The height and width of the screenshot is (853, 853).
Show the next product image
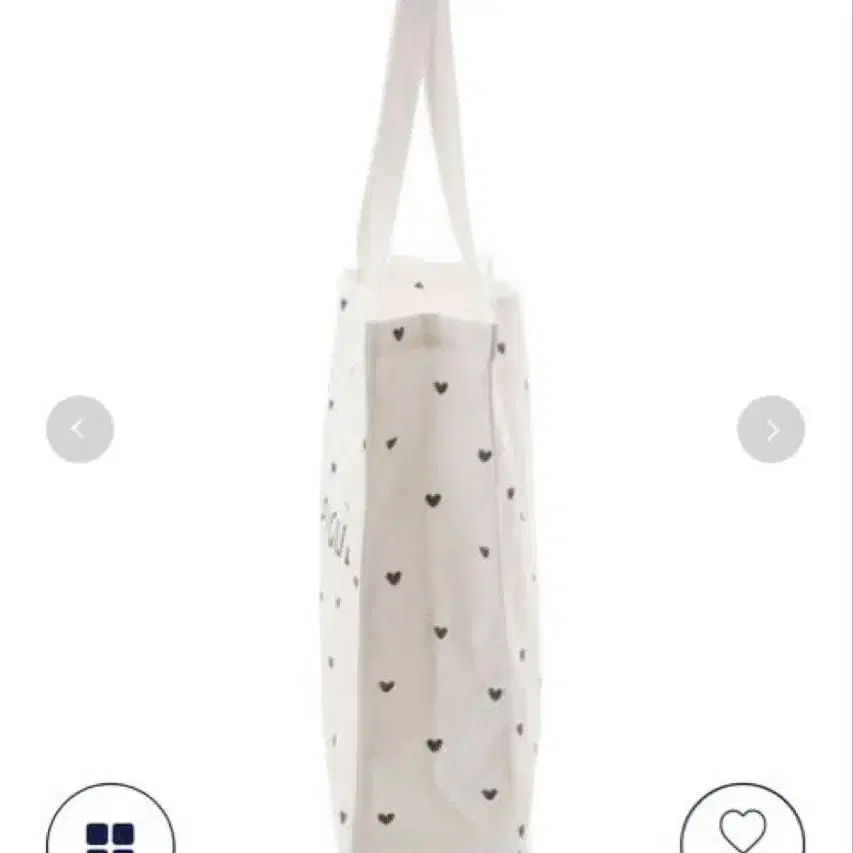point(771,429)
